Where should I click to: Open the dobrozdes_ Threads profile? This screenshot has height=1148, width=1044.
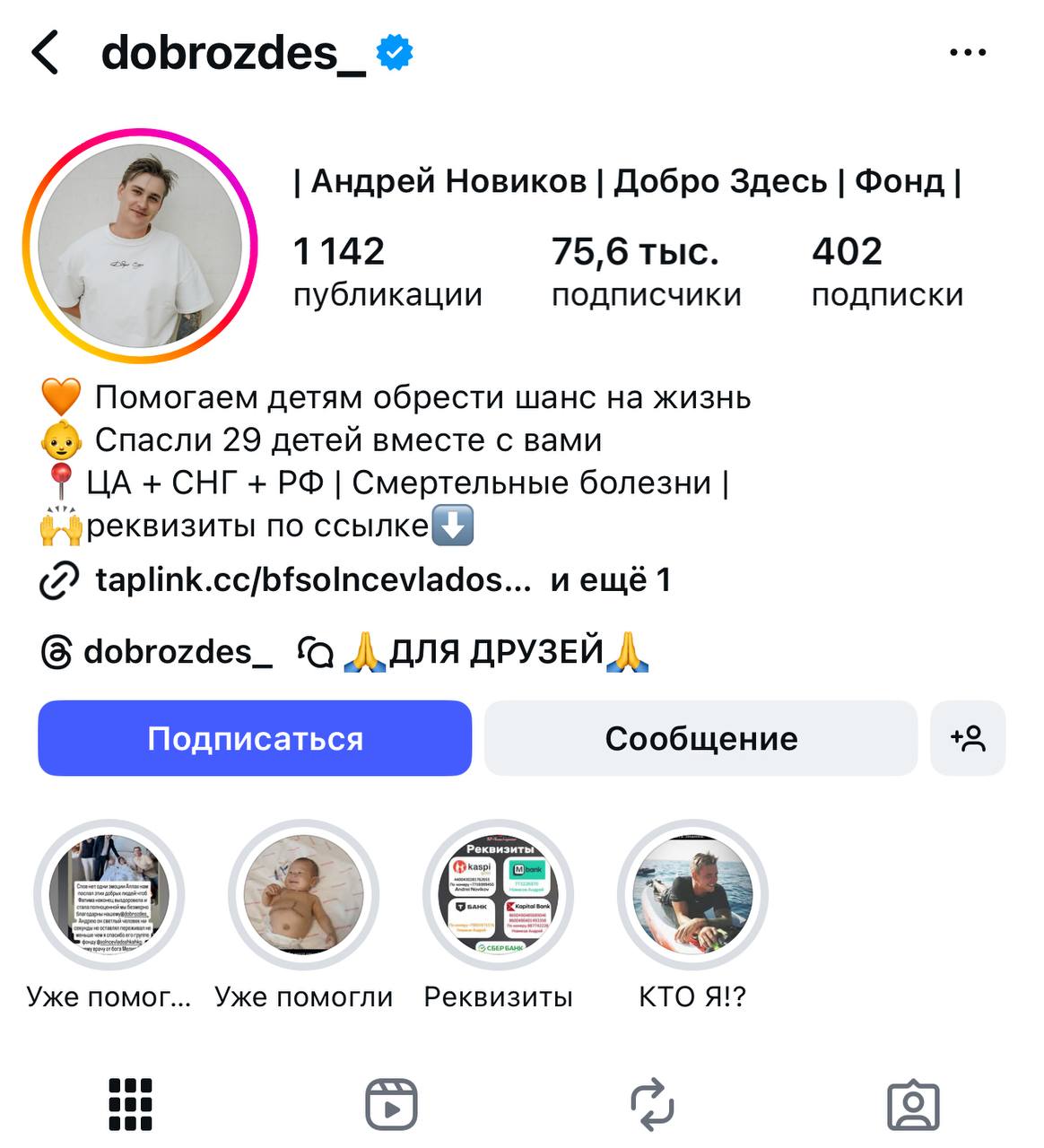(158, 652)
